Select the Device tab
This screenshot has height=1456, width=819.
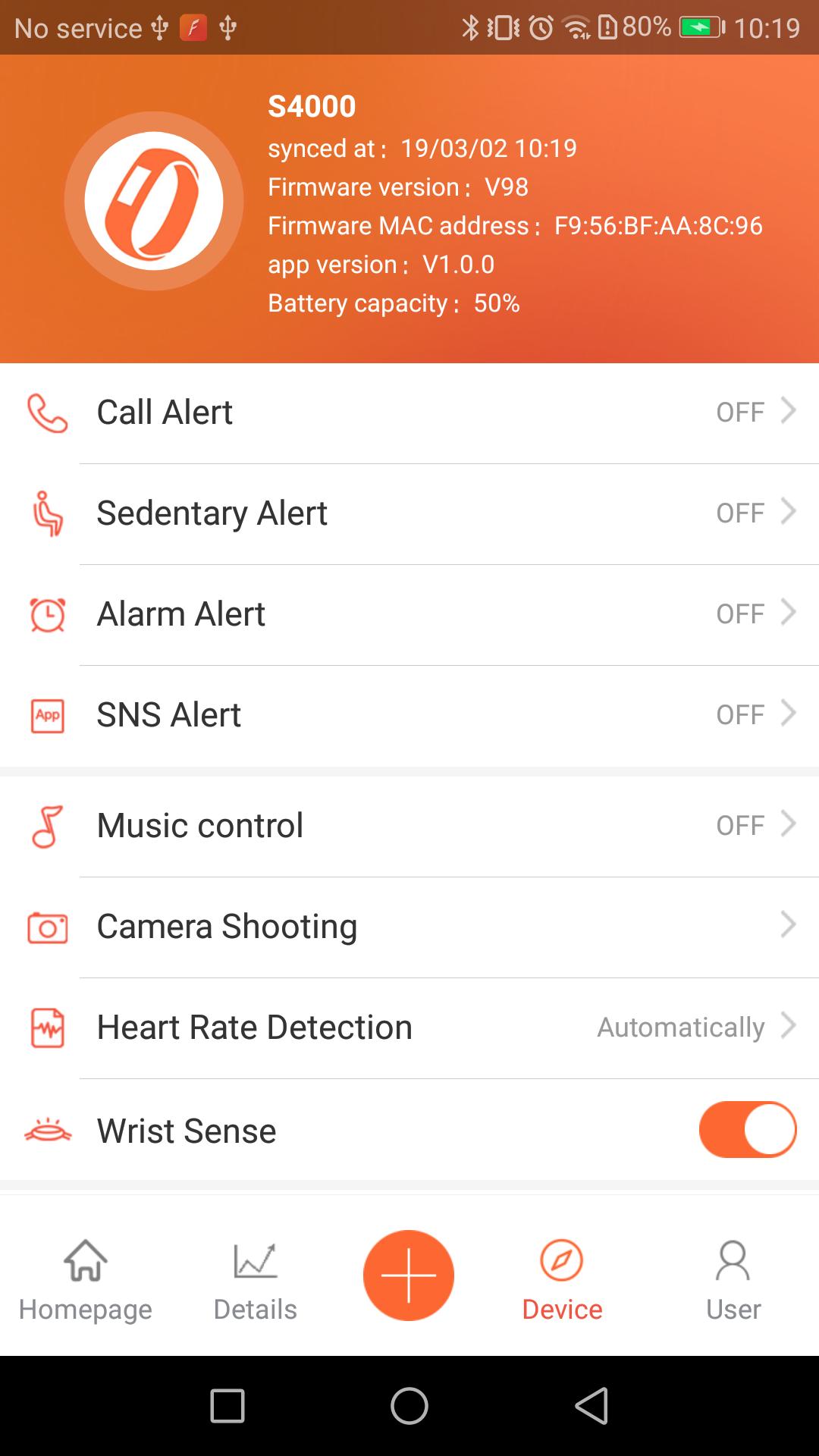point(562,1281)
